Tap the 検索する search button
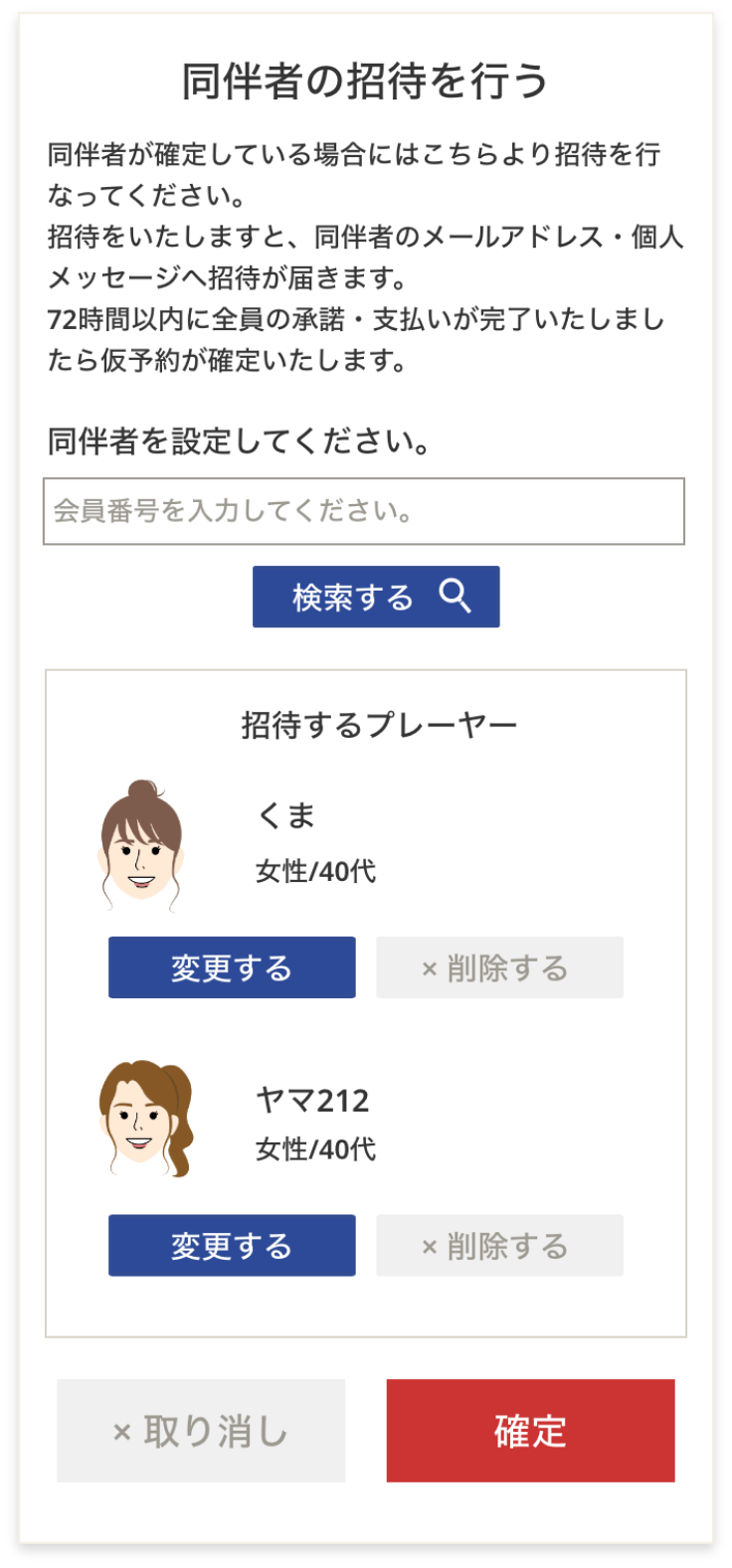 tap(376, 597)
